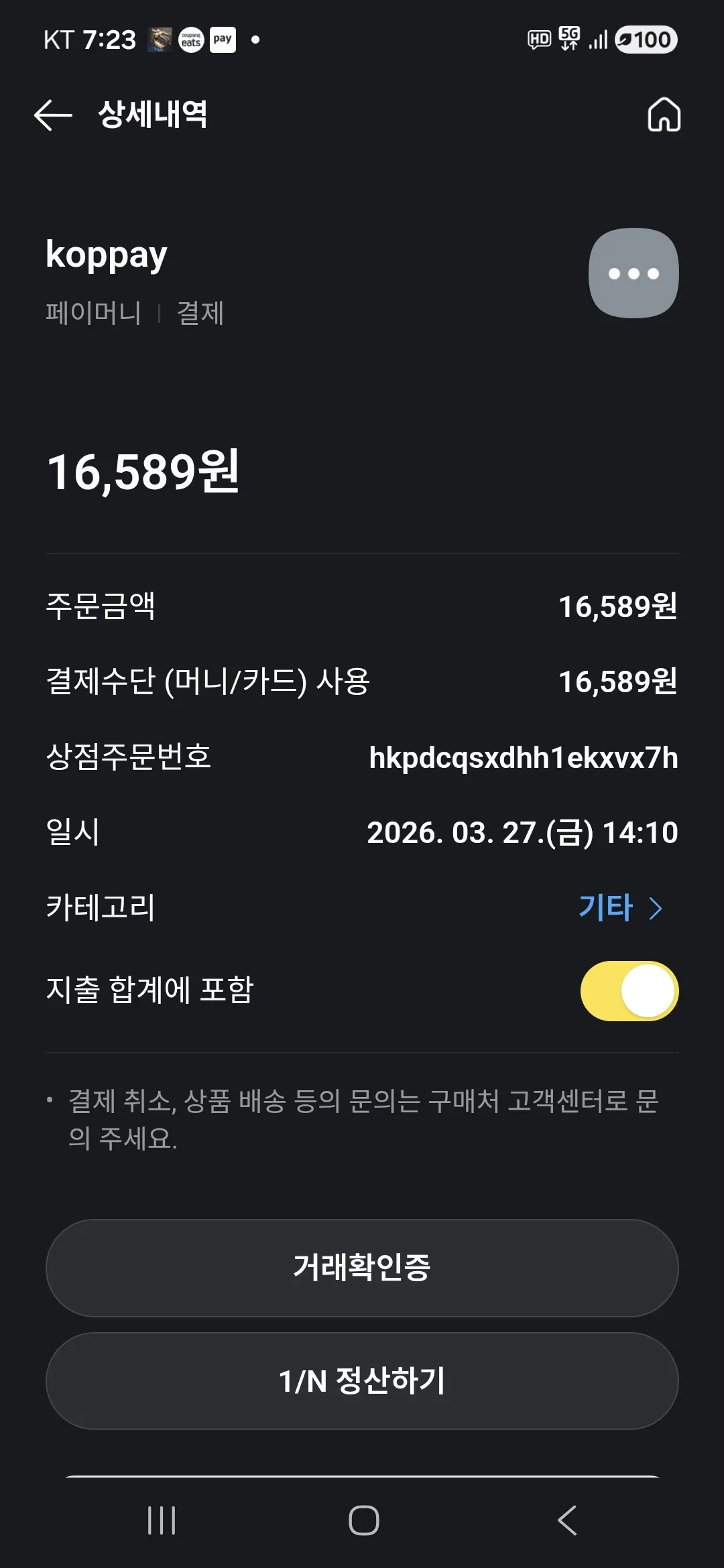Go back using the top-left arrow
This screenshot has width=724, height=1568.
coord(53,115)
